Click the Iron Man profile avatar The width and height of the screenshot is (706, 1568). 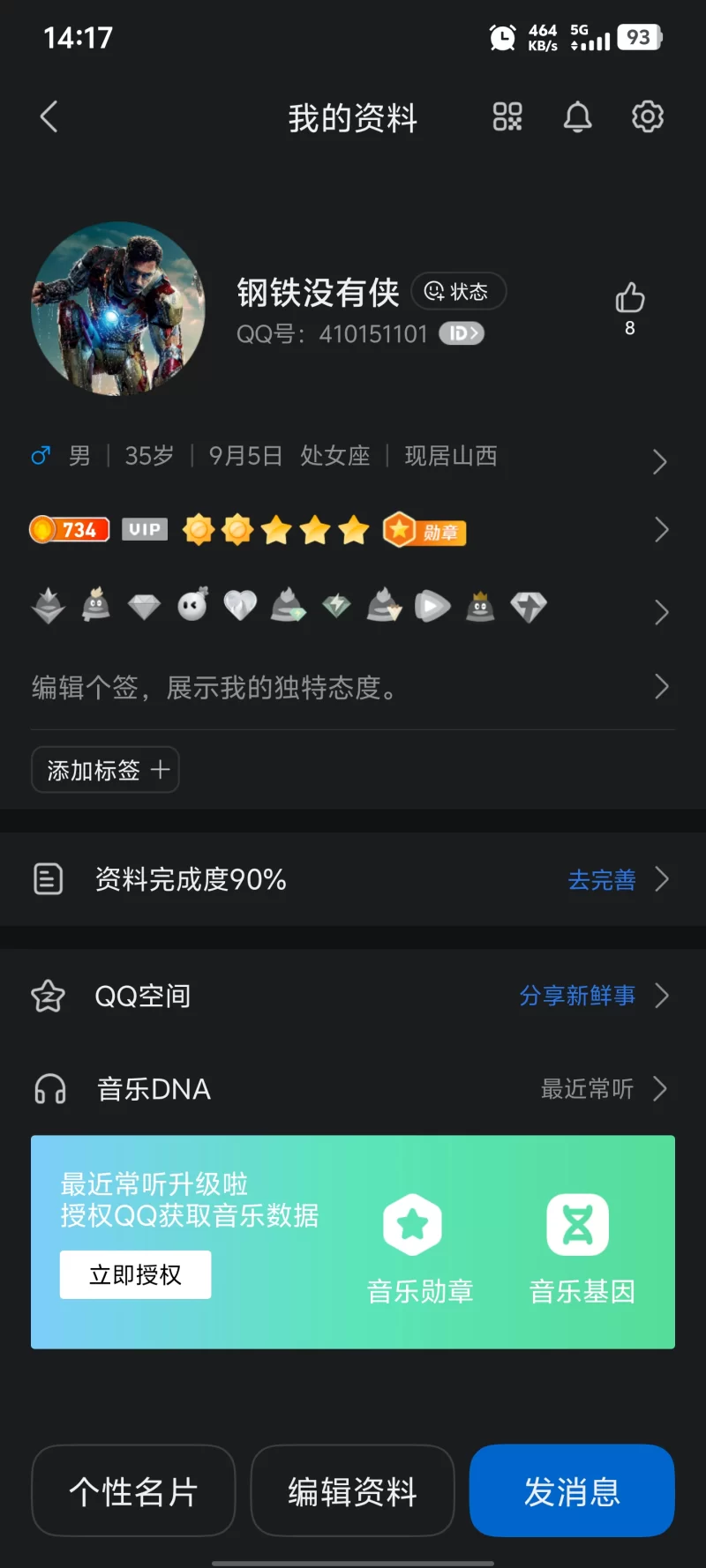[118, 307]
